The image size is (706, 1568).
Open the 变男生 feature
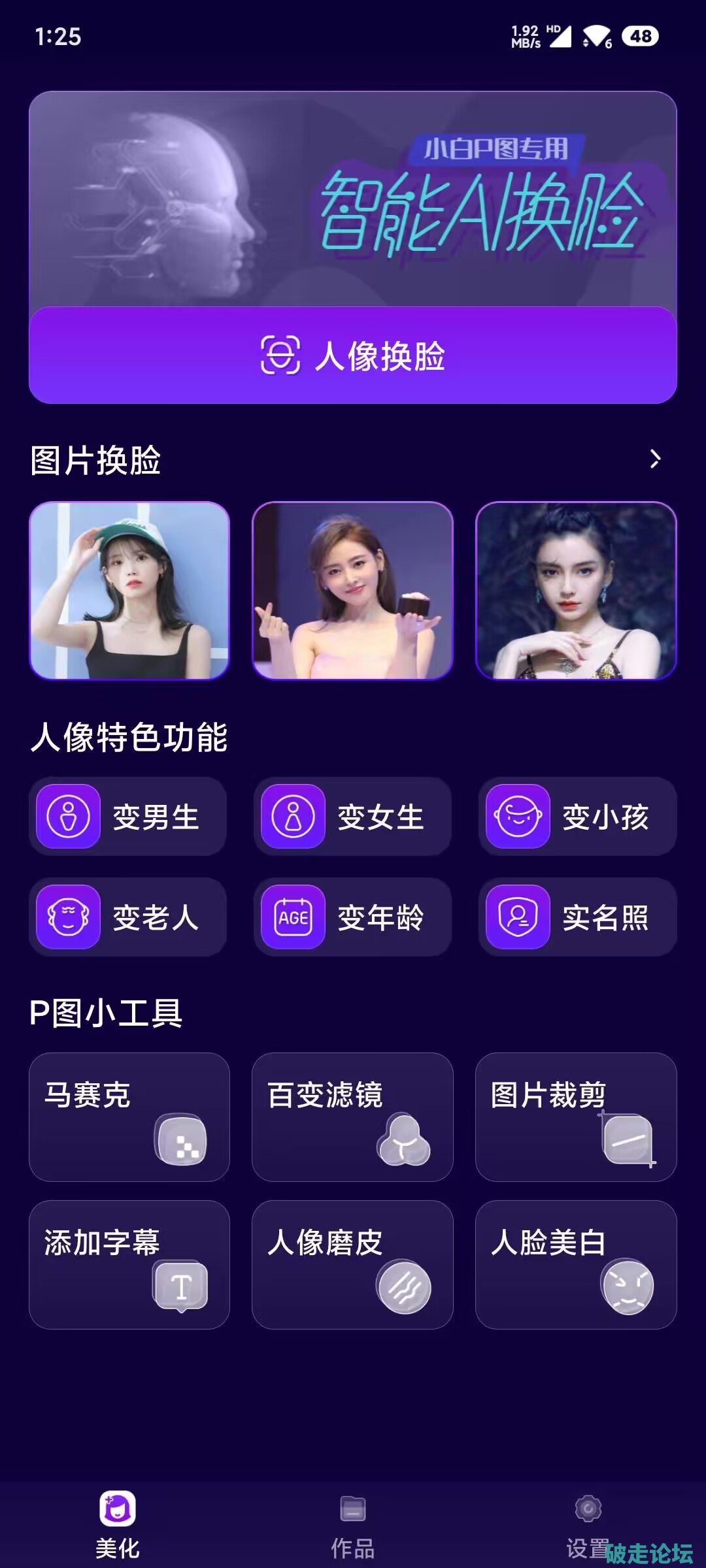click(128, 817)
